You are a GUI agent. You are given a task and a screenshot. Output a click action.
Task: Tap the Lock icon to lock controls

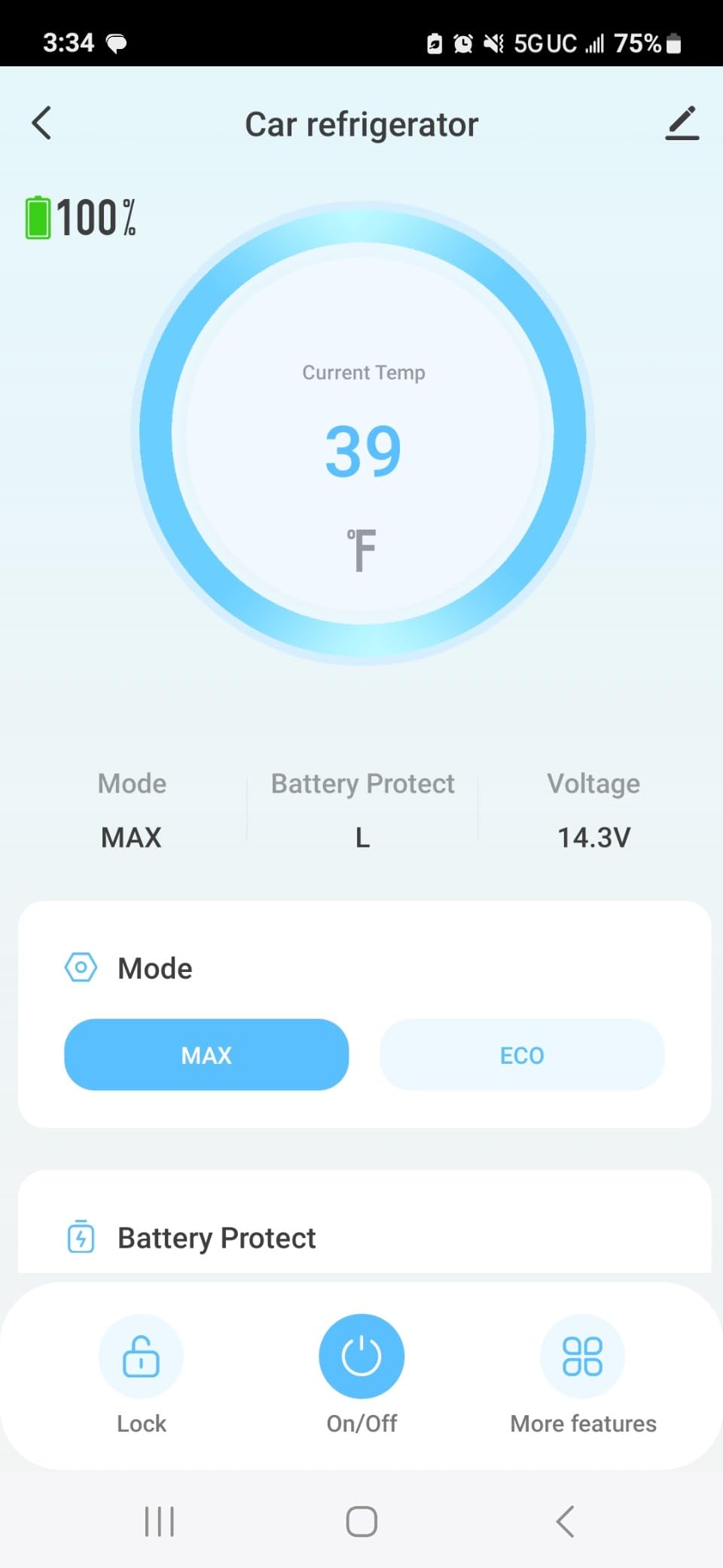pyautogui.click(x=140, y=1356)
